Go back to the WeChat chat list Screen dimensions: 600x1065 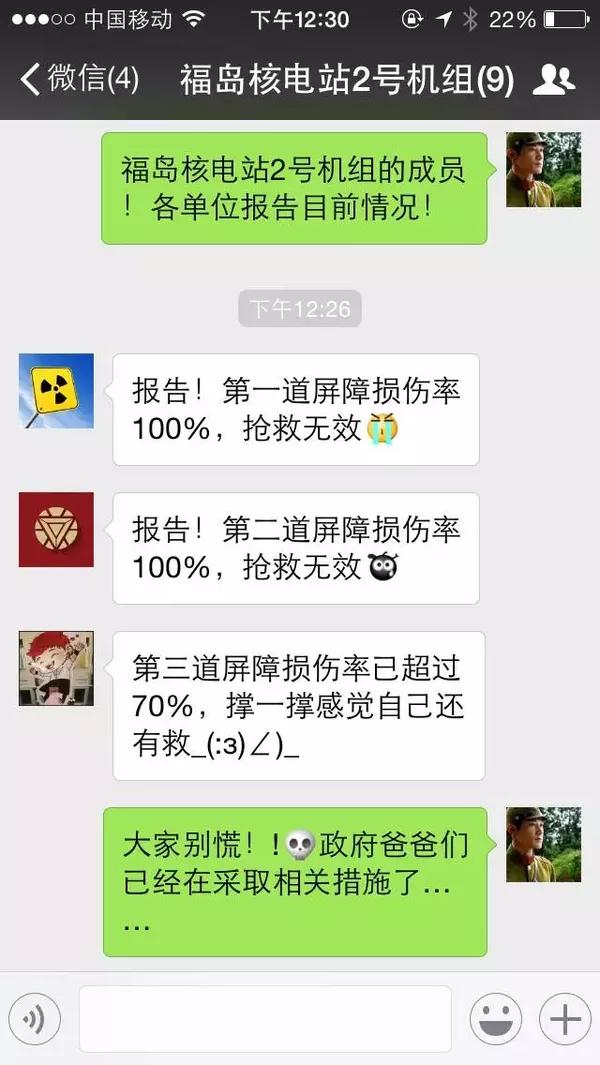(x=80, y=79)
